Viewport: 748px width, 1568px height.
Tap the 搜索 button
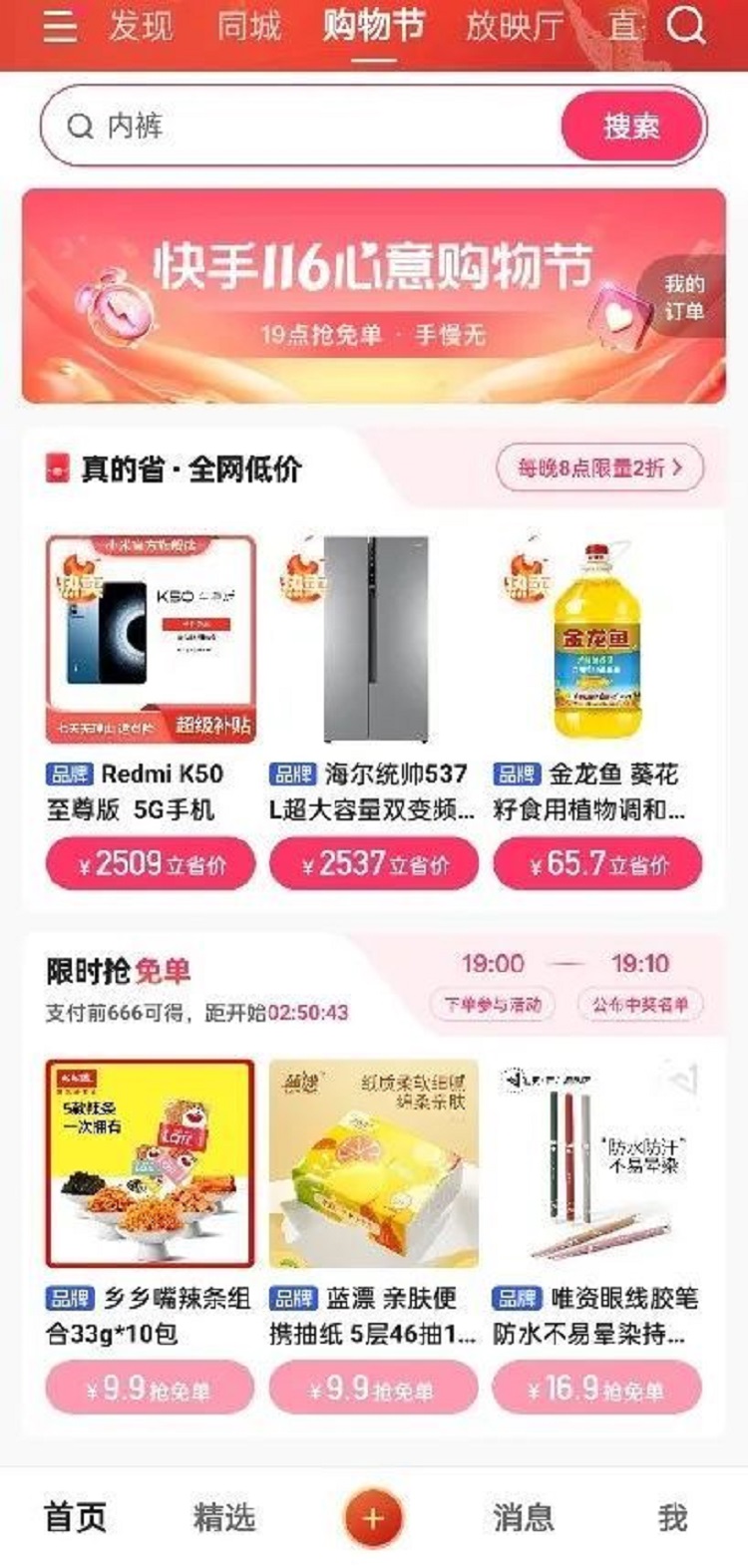[632, 127]
